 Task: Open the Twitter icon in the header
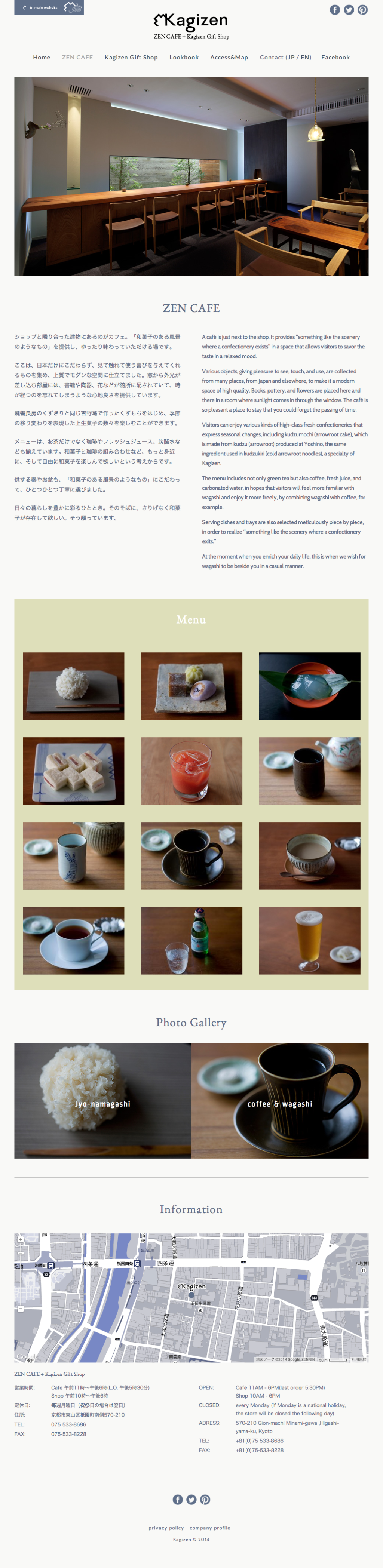click(349, 10)
